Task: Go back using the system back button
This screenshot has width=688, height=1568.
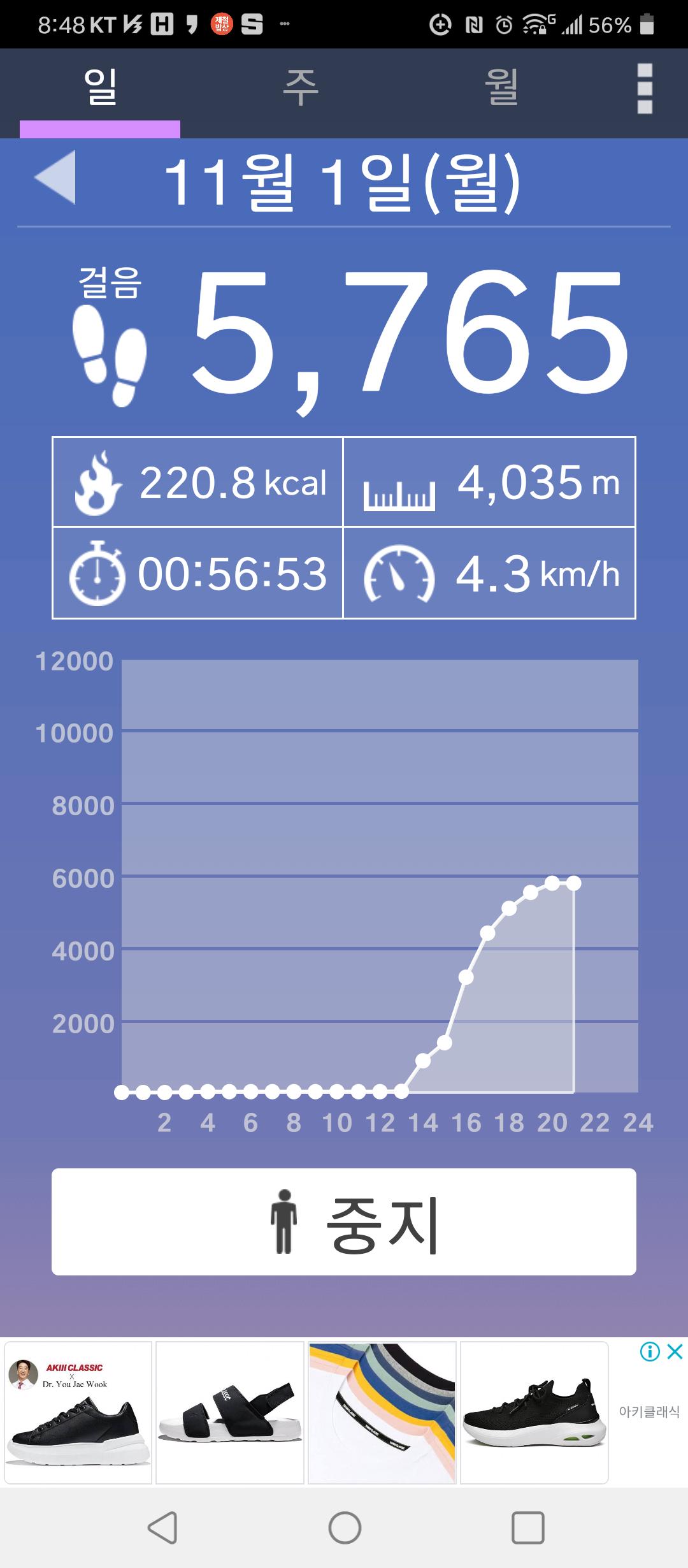Action: [x=162, y=1527]
